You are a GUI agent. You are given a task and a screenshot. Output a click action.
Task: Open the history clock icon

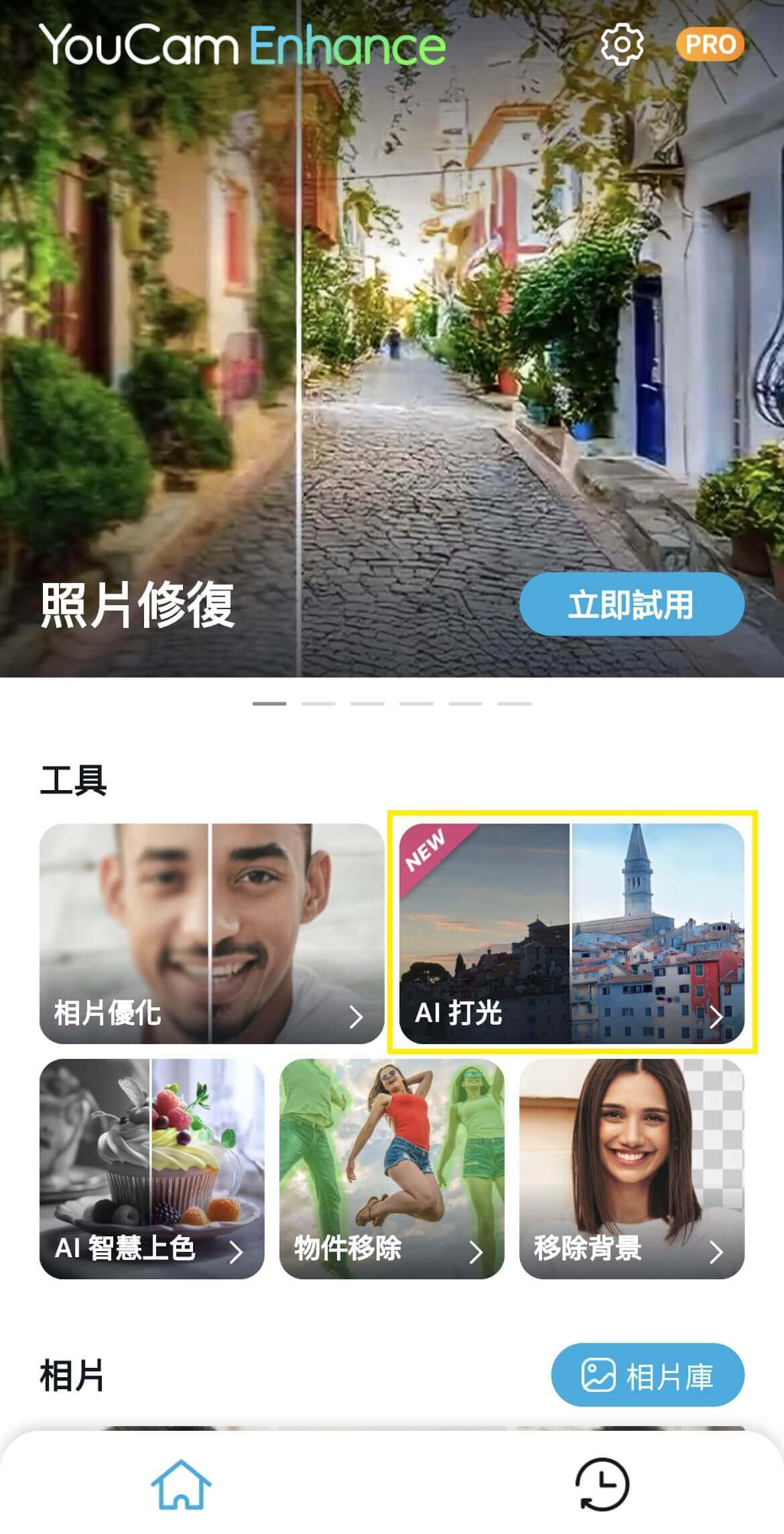click(x=602, y=1484)
